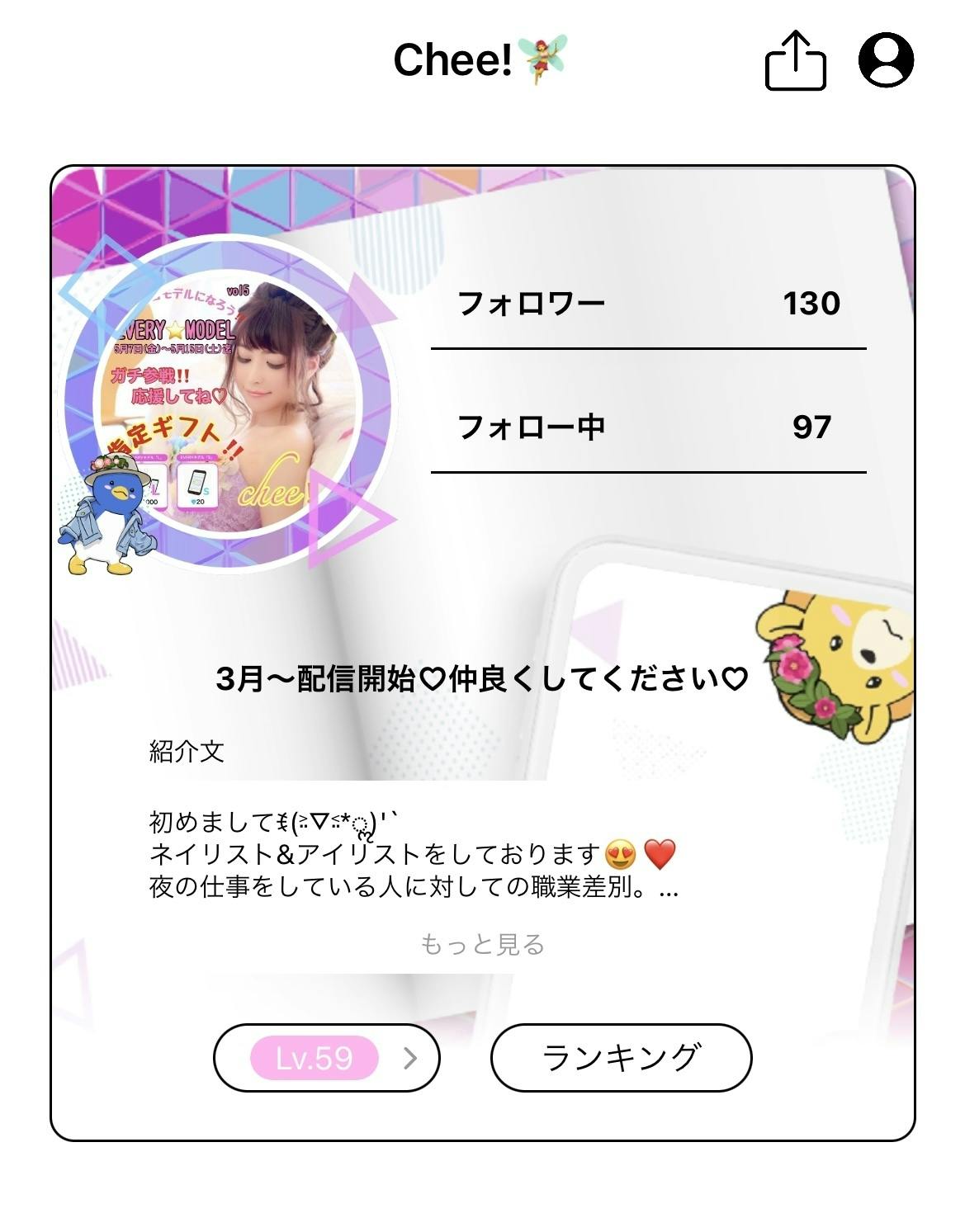Click the smartphone gift icon inside the avatar
Image resolution: width=965 pixels, height=1232 pixels.
tap(196, 483)
